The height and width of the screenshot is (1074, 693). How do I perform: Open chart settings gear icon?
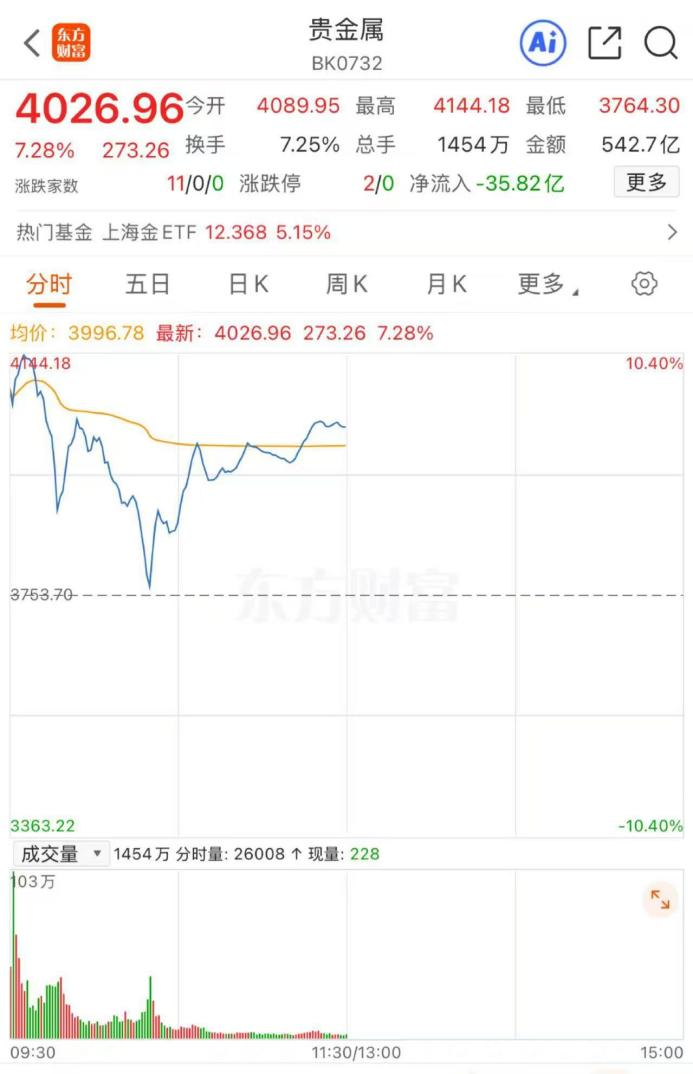[x=645, y=284]
